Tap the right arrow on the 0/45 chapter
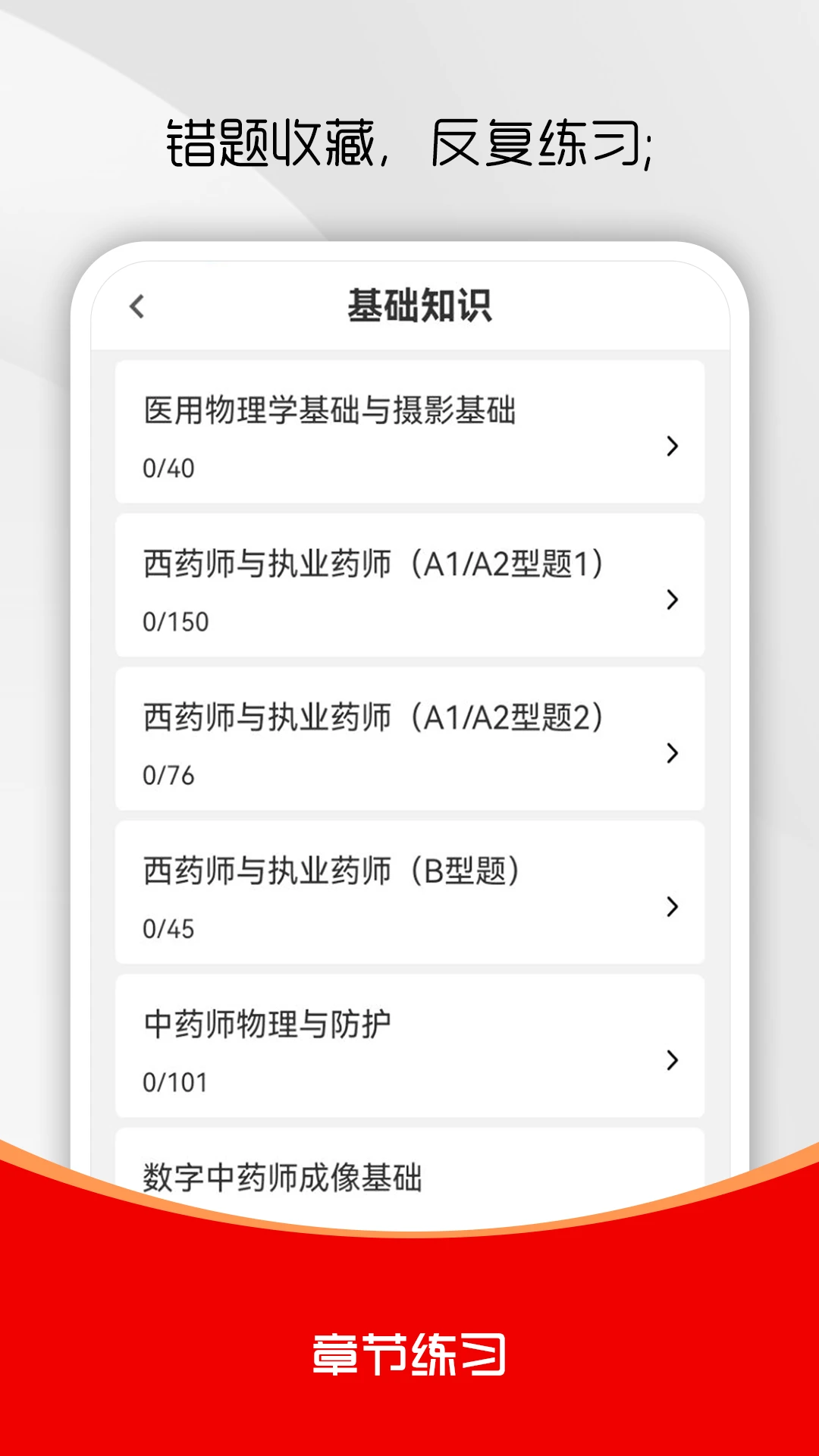Viewport: 819px width, 1456px height. tap(670, 905)
